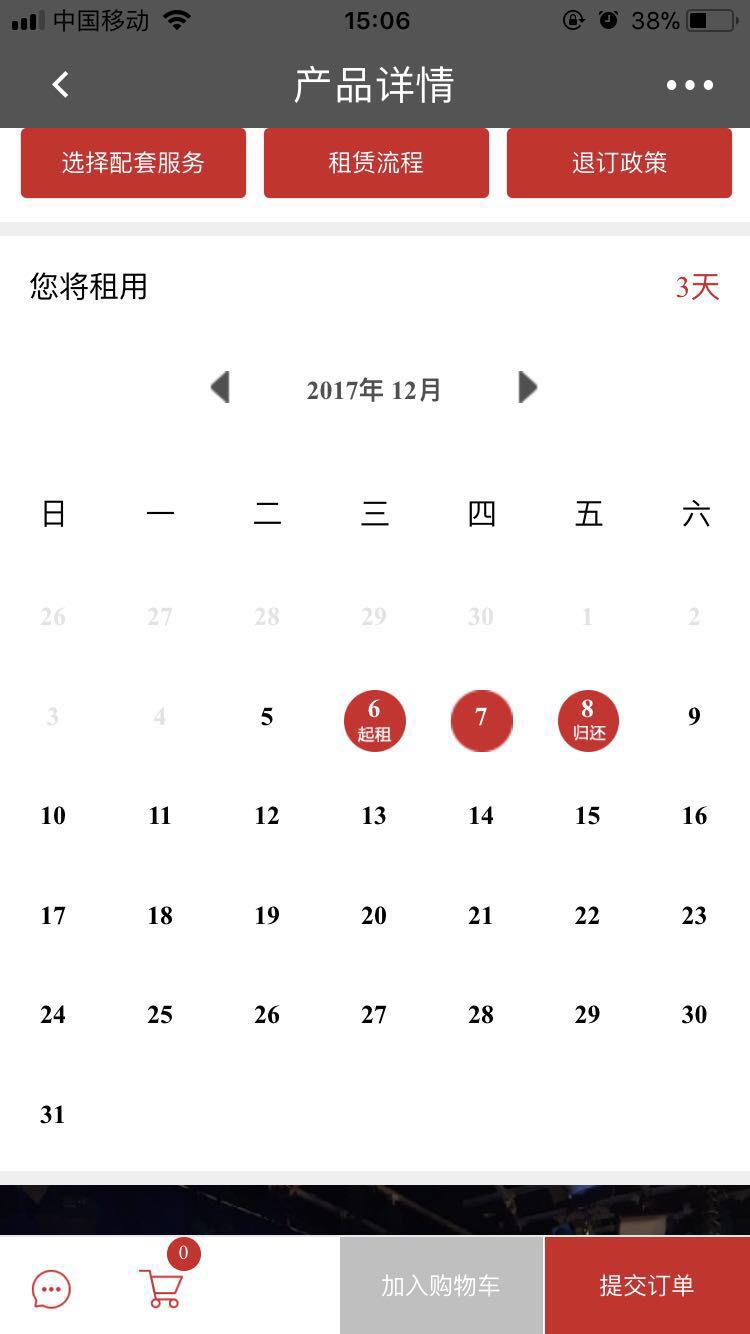Viewport: 750px width, 1334px height.
Task: Select date December 25
Action: pos(160,1015)
